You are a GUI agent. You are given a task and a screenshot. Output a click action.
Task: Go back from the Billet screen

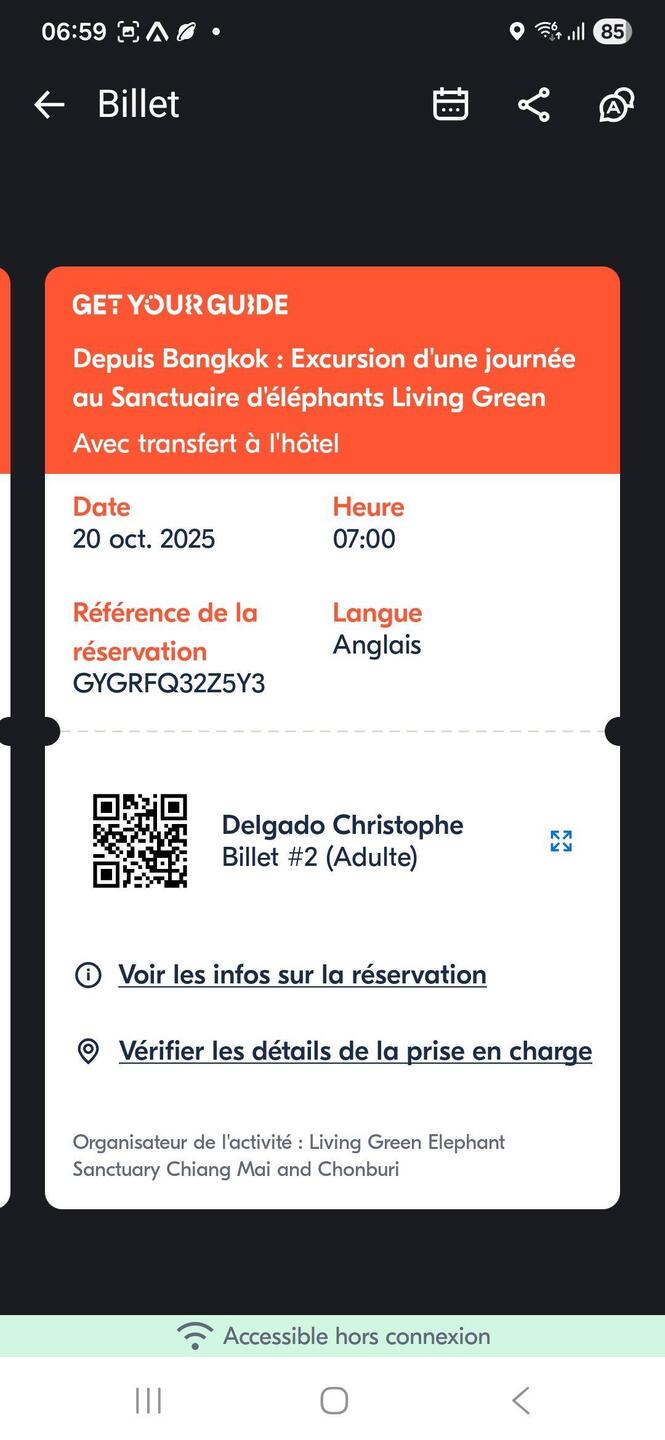coord(48,104)
